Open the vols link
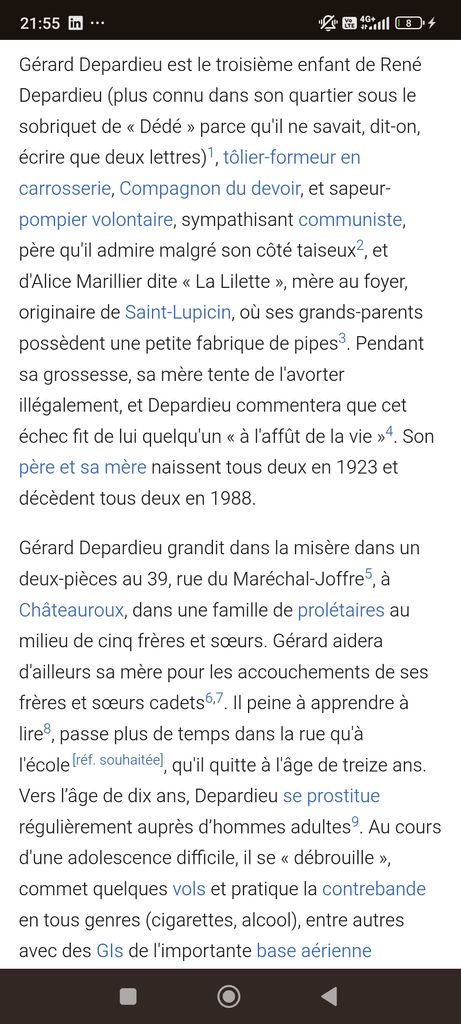The height and width of the screenshot is (1024, 461). tap(189, 889)
